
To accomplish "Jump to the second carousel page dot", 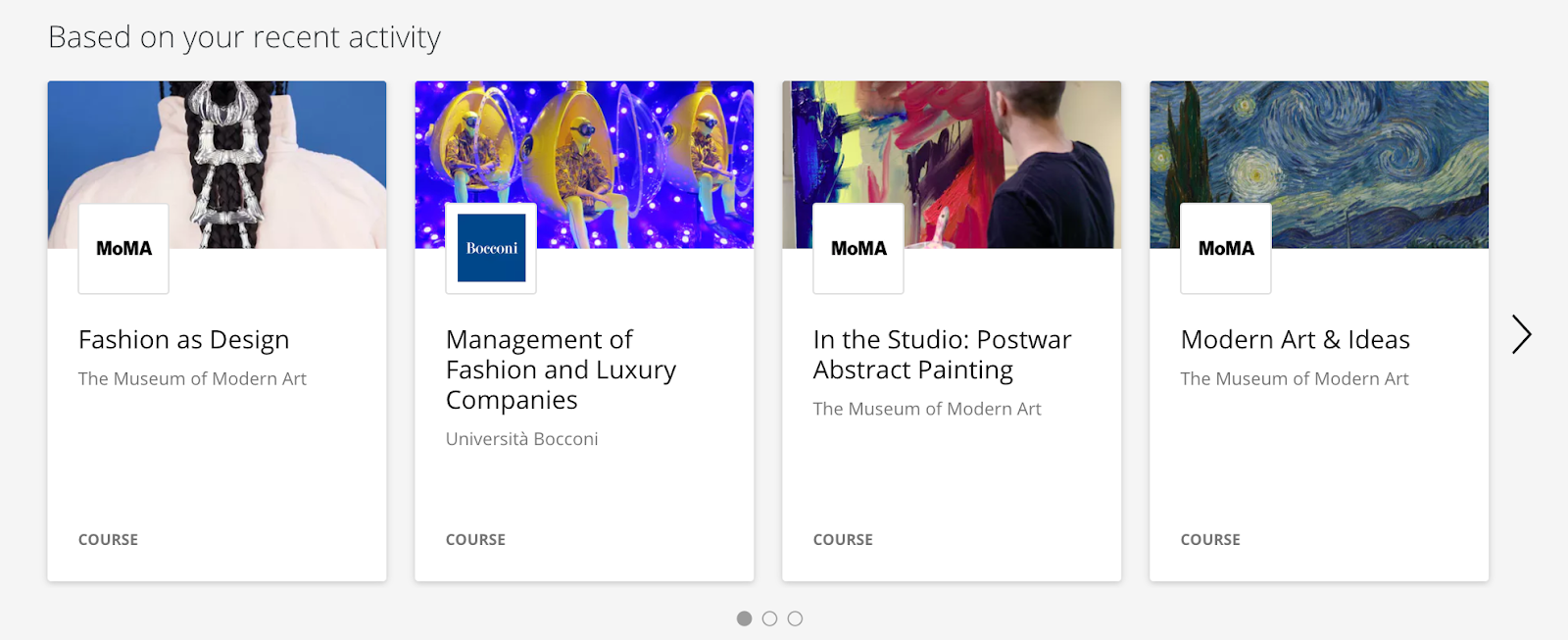I will (x=769, y=618).
